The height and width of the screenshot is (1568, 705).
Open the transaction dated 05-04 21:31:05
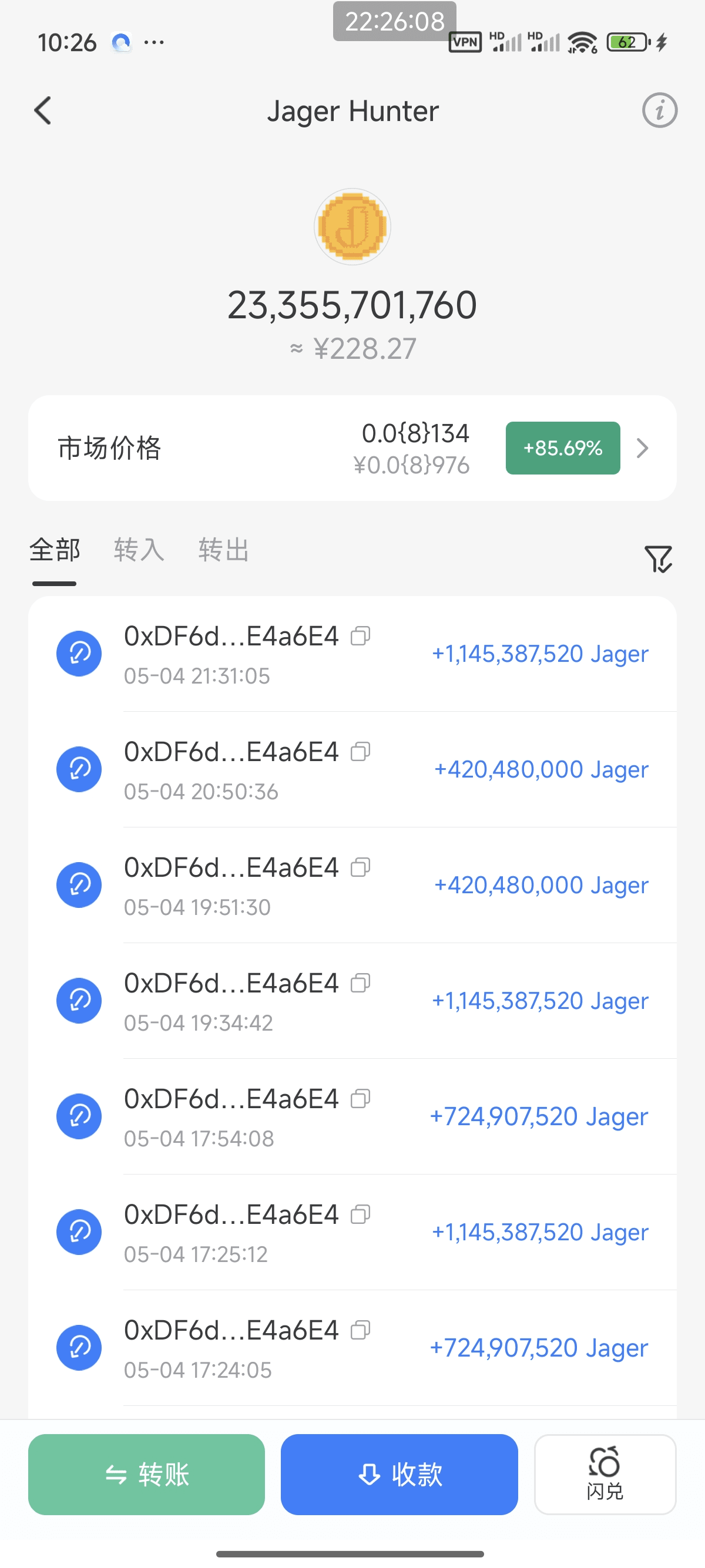coord(352,654)
